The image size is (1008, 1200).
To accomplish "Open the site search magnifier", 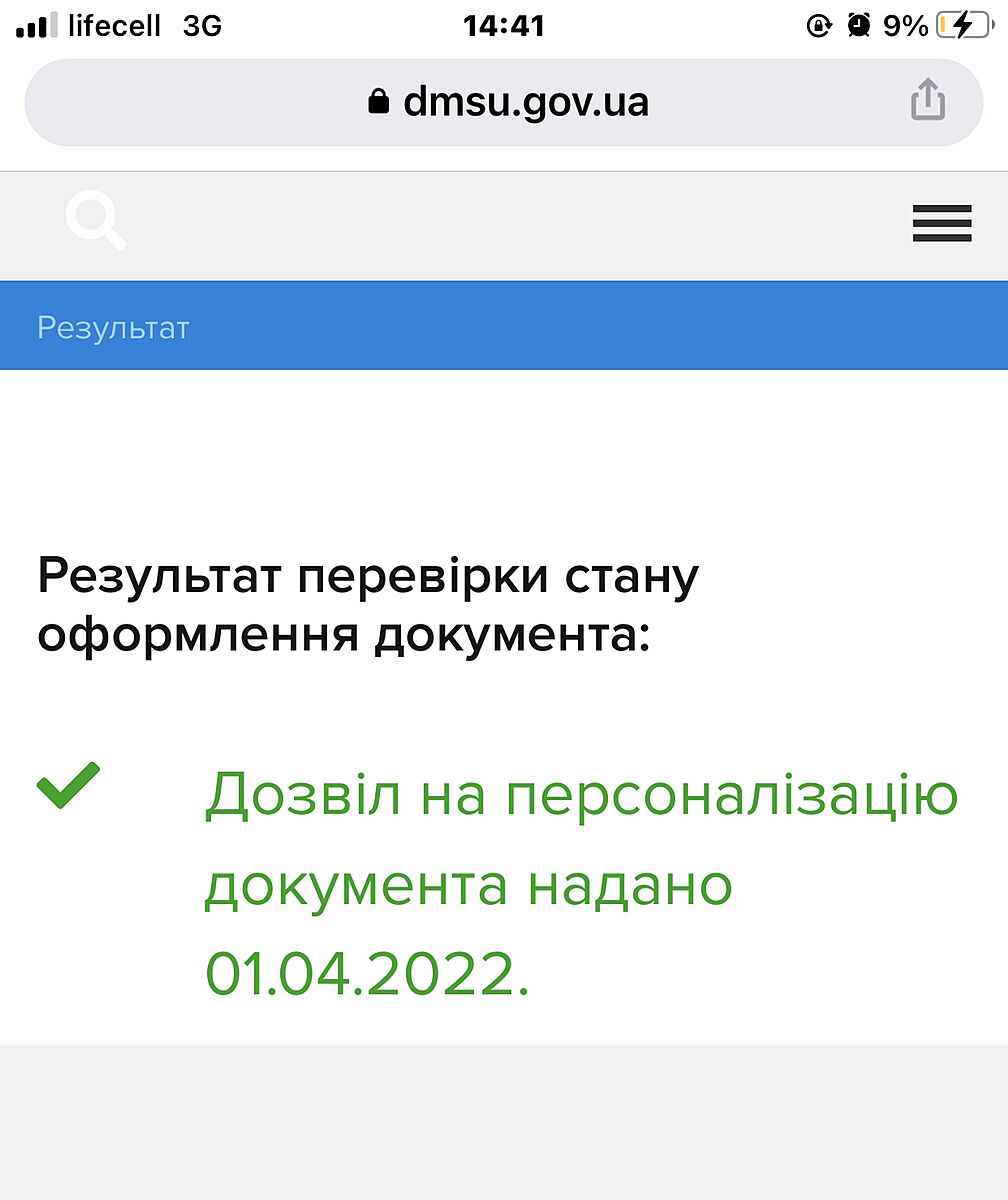I will [96, 222].
